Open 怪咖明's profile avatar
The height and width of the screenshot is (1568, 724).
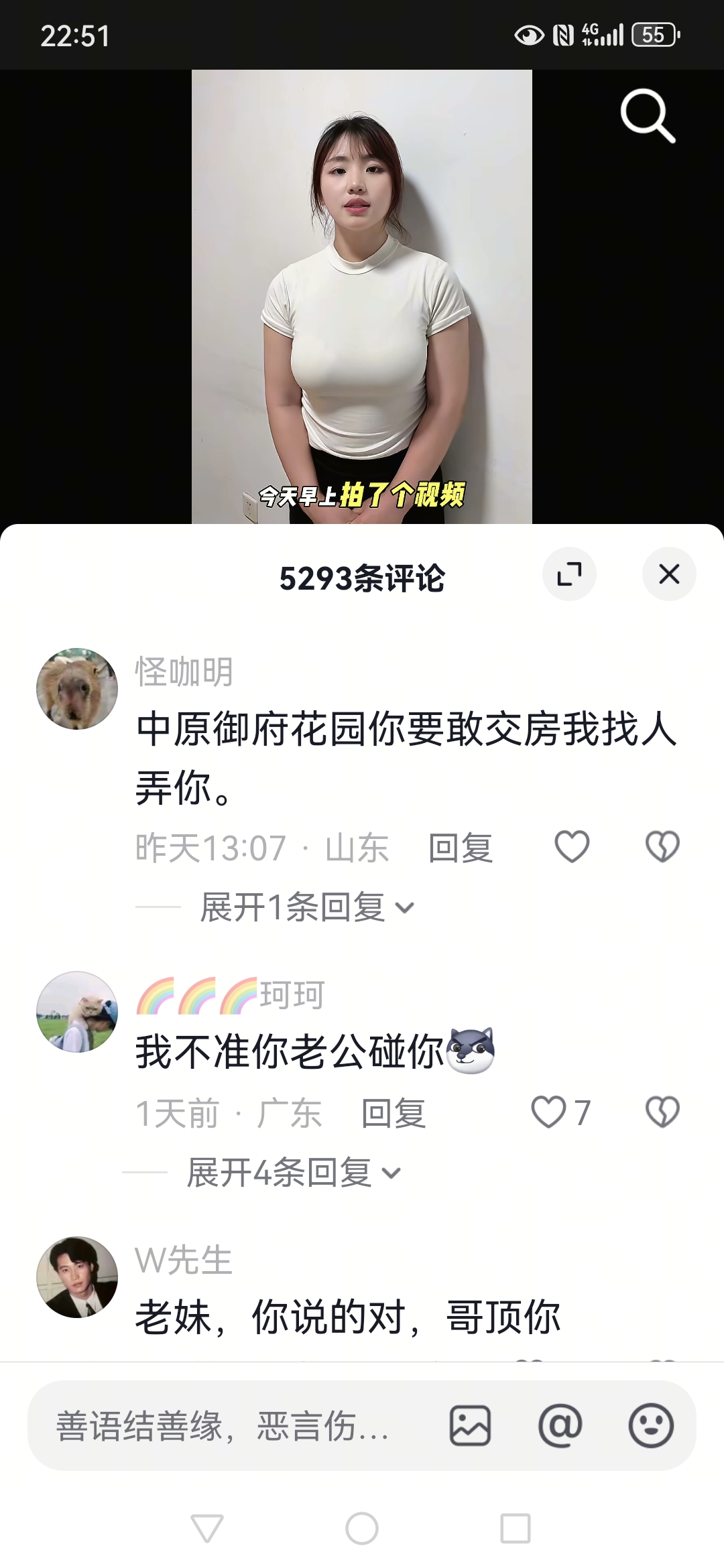point(77,689)
